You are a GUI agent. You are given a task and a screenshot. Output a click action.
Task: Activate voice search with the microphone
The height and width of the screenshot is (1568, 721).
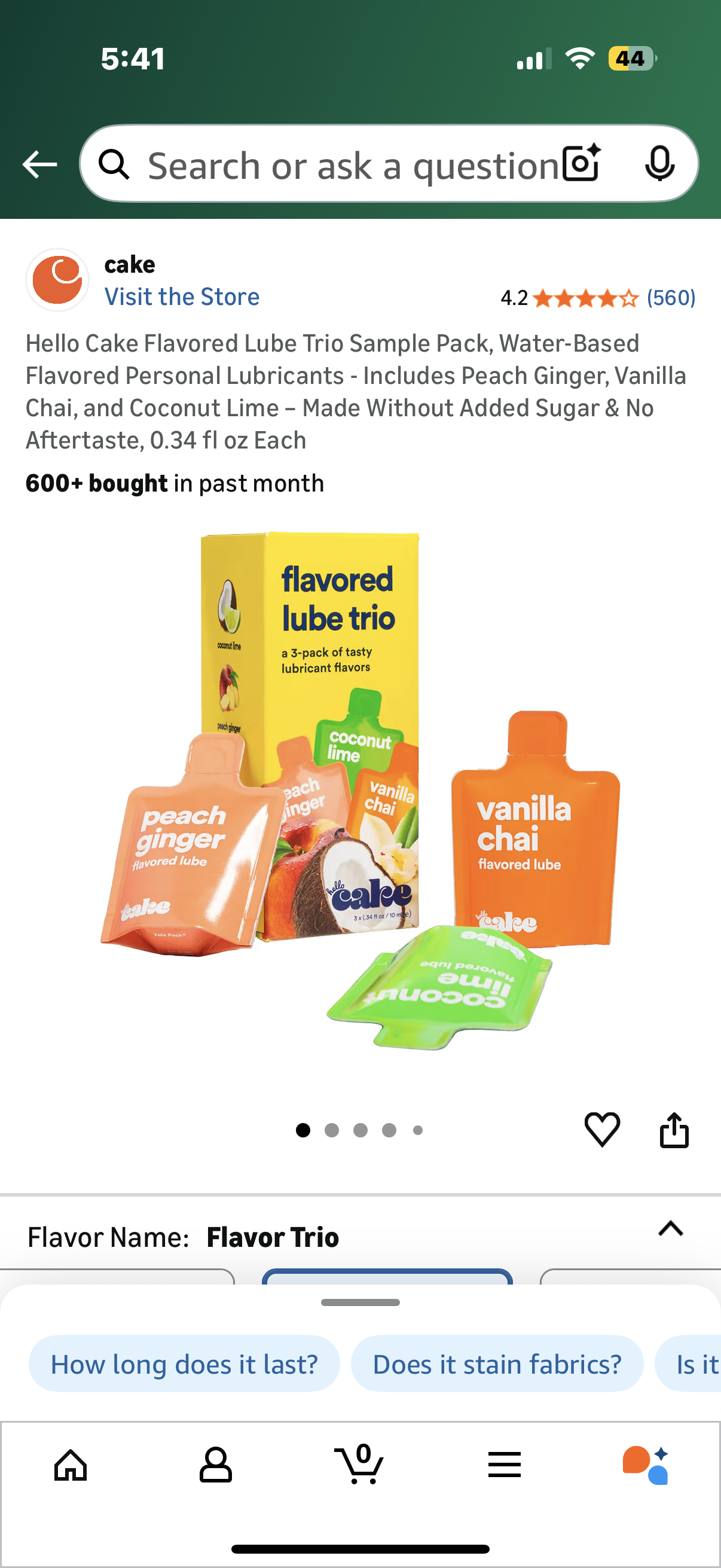(661, 163)
